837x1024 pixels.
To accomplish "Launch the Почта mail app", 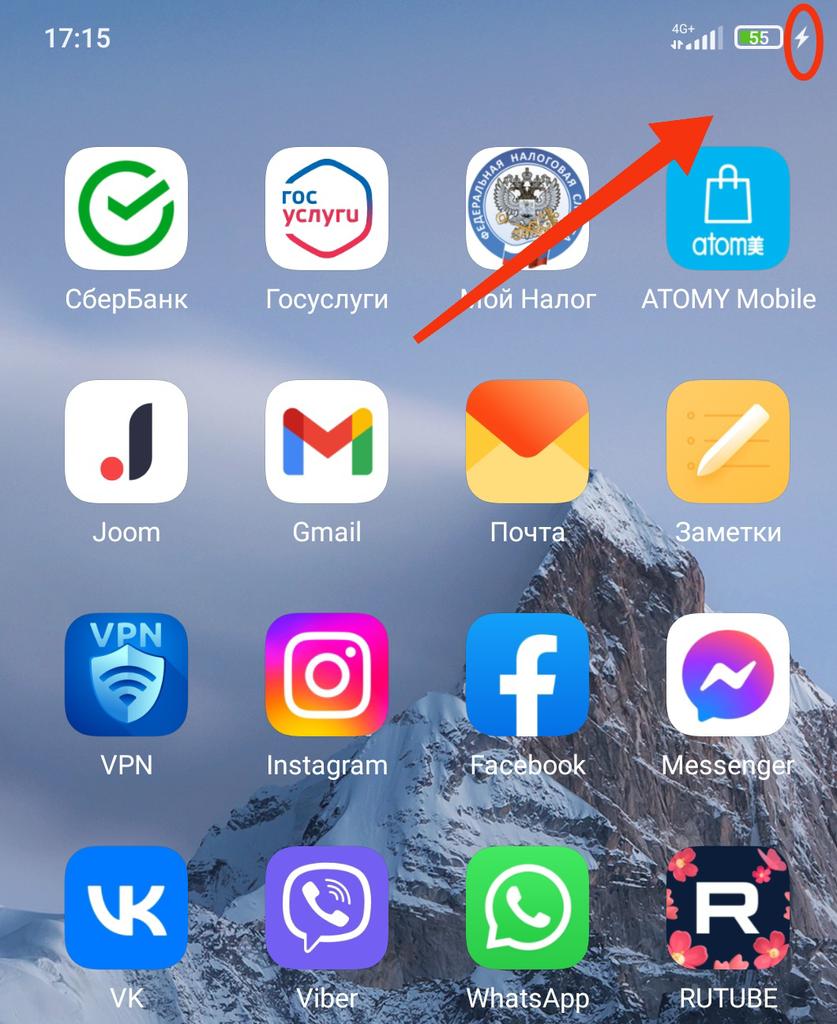I will tap(527, 441).
